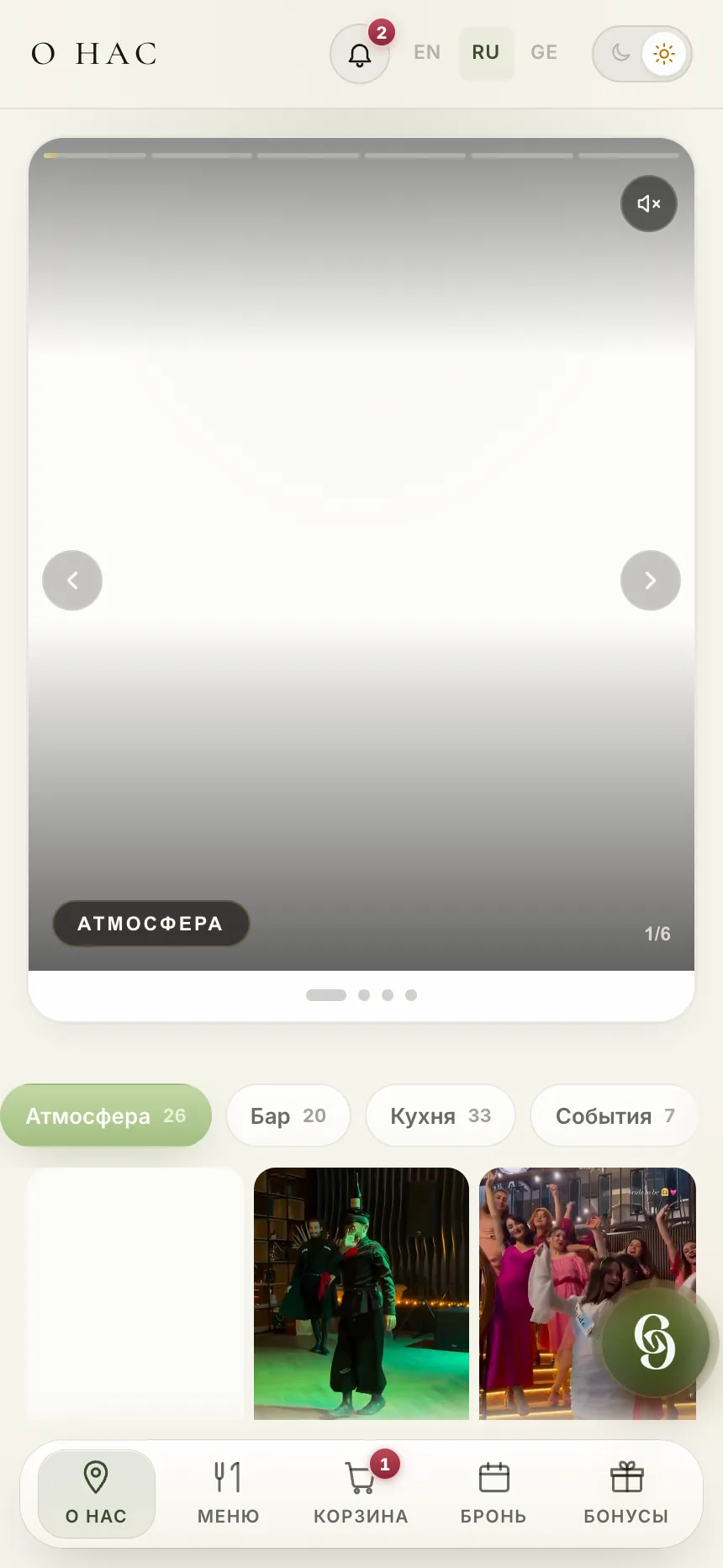Screen dimensions: 723x1568
Task: Select the О нас bottom tab
Action: click(97, 1494)
